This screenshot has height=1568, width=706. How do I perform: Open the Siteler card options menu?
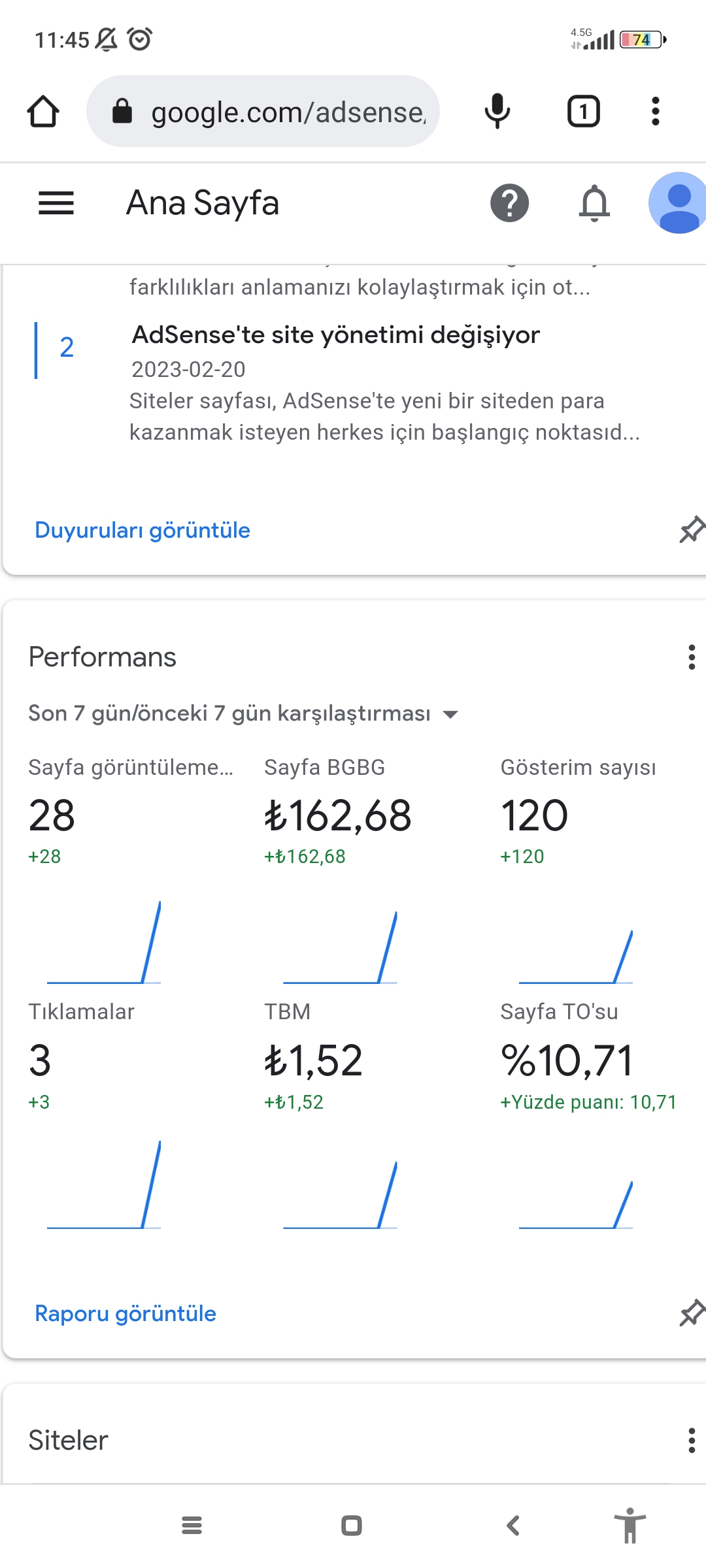[x=692, y=1440]
